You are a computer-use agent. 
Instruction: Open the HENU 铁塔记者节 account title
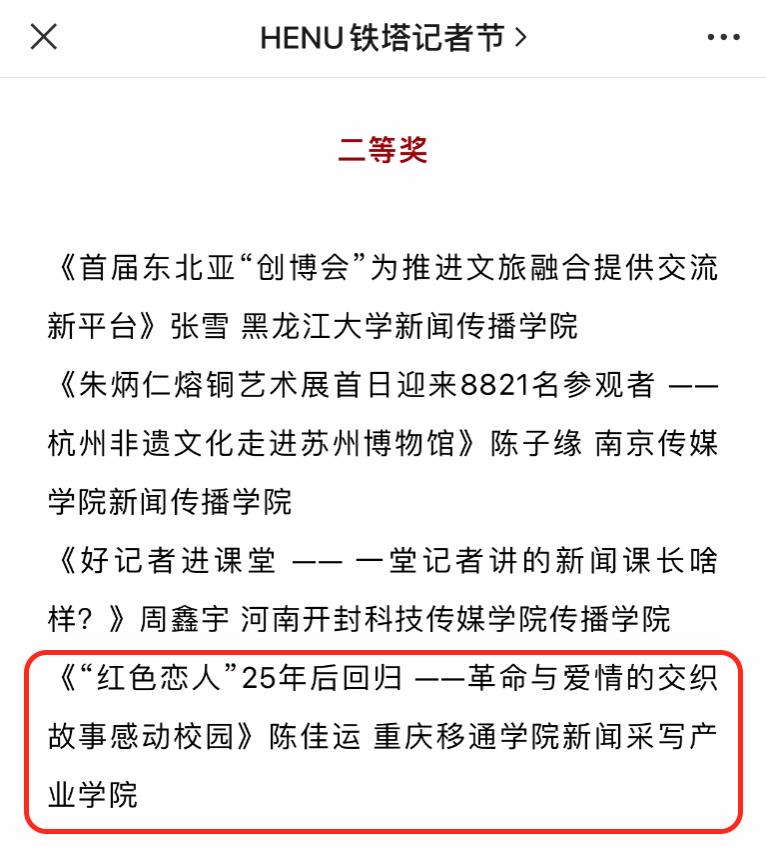pyautogui.click(x=392, y=38)
